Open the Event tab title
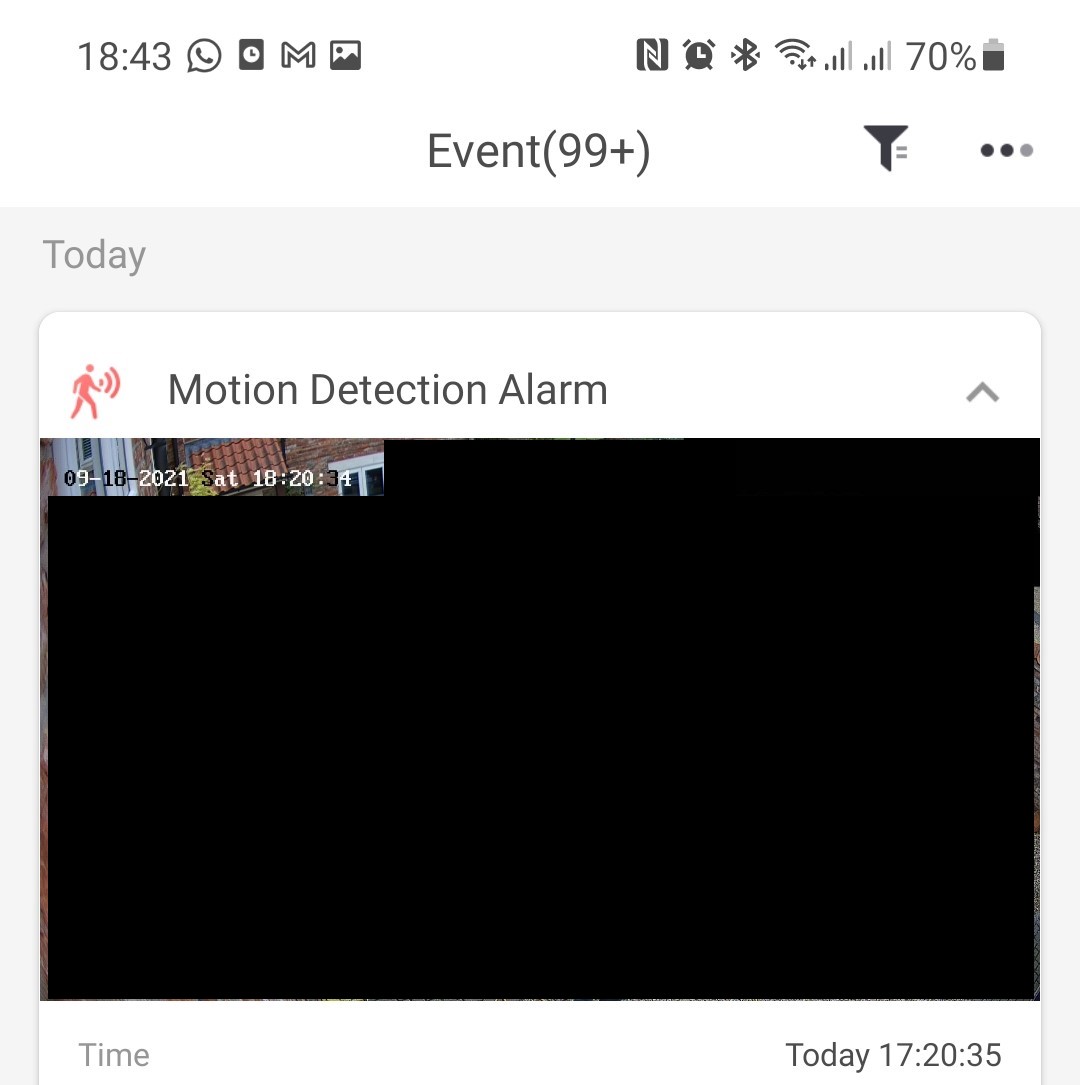 [x=538, y=150]
